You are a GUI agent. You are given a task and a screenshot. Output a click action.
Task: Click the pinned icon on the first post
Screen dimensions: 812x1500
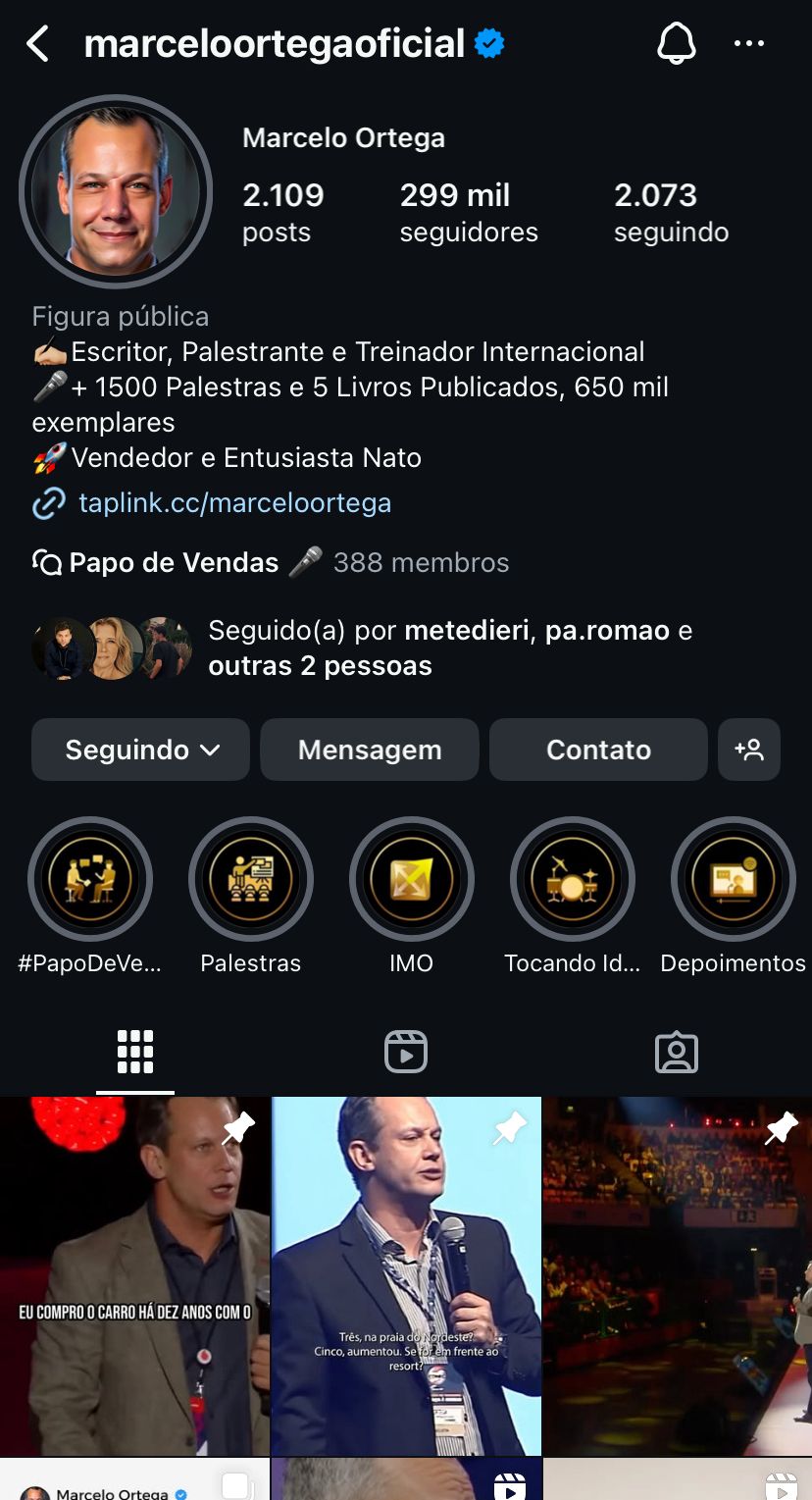click(x=236, y=1129)
